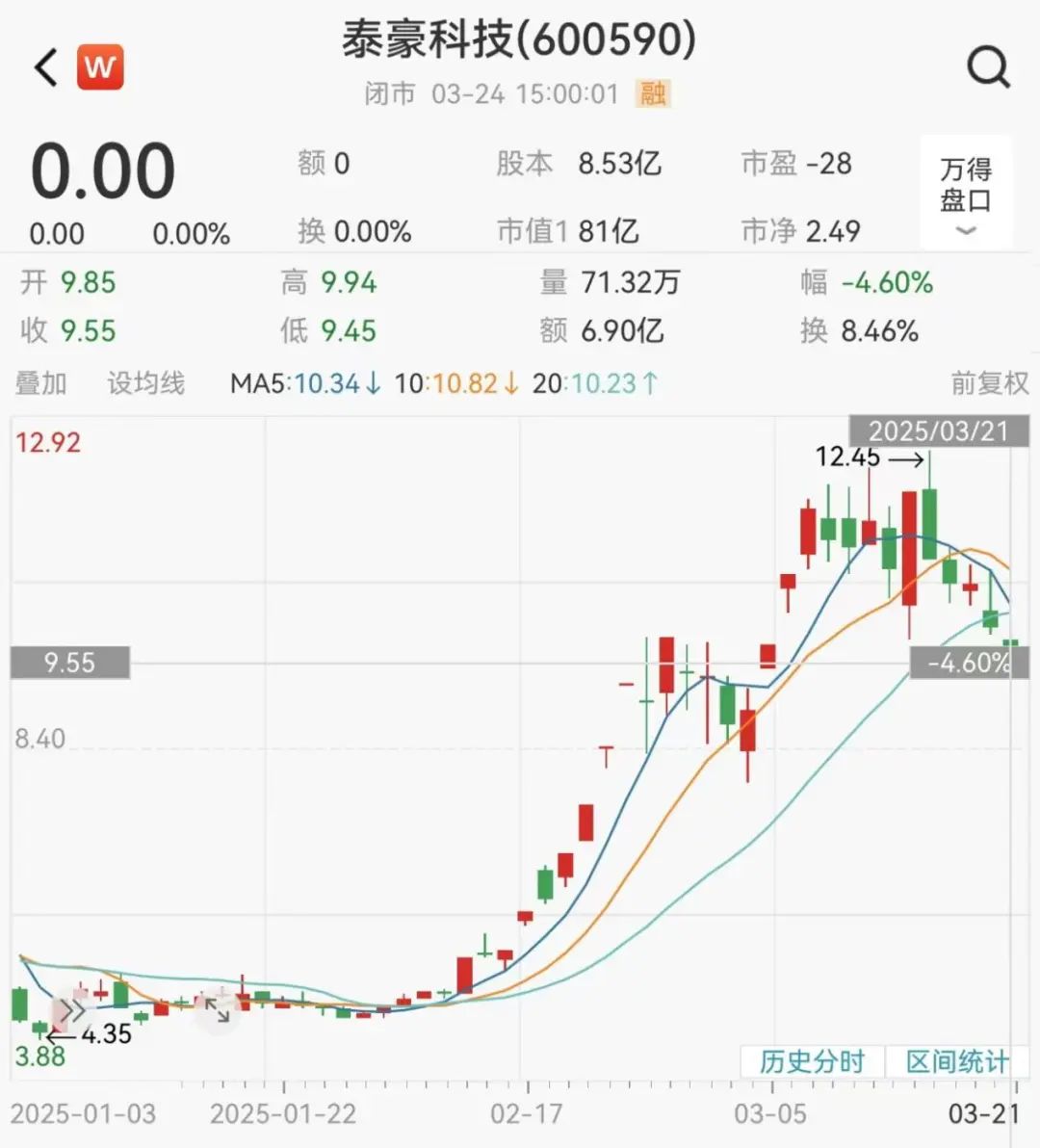Image resolution: width=1040 pixels, height=1148 pixels.
Task: Toggle the 叠加 overlay mode
Action: [x=42, y=383]
